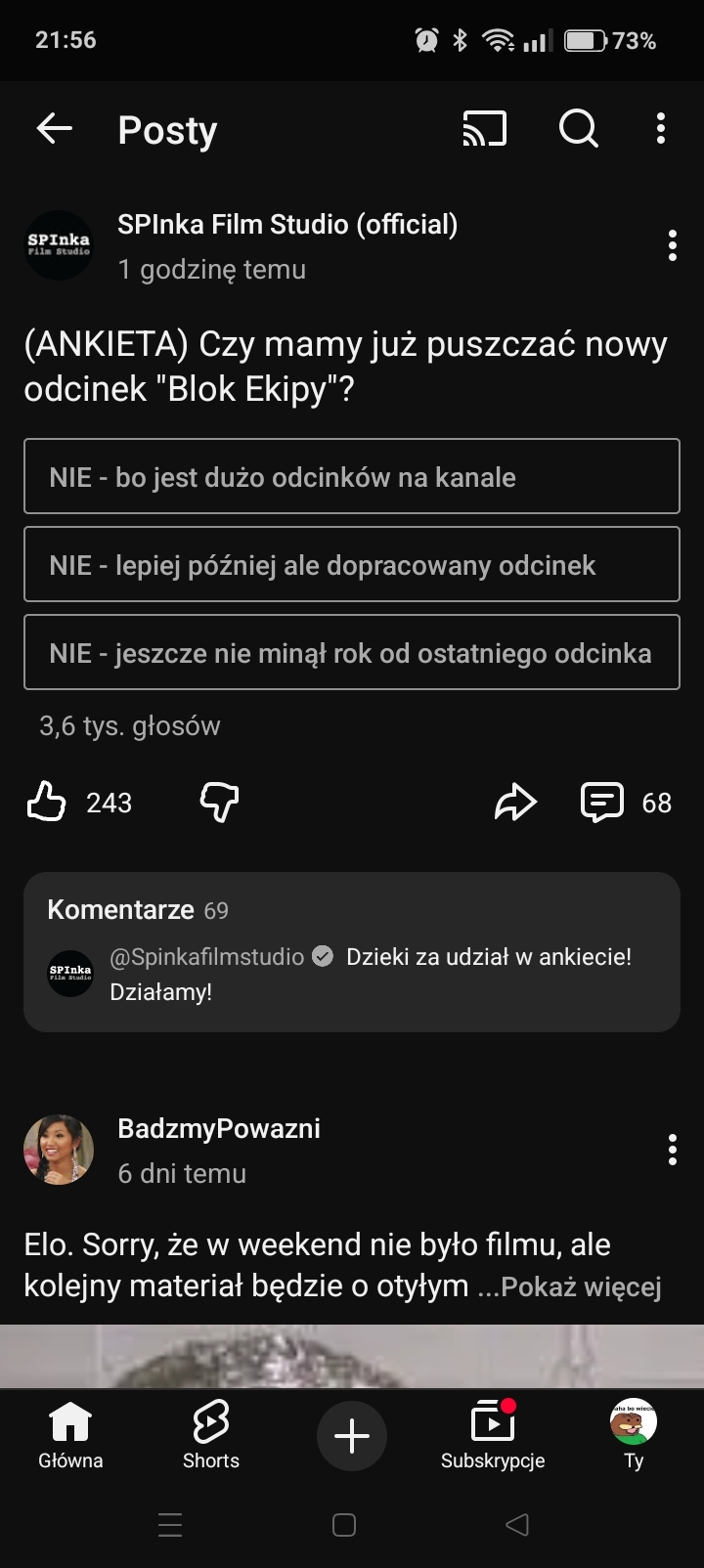Vote "NIE - lepiej później ale dopracowany odcinek"
This screenshot has height=1568, width=704.
pyautogui.click(x=352, y=565)
